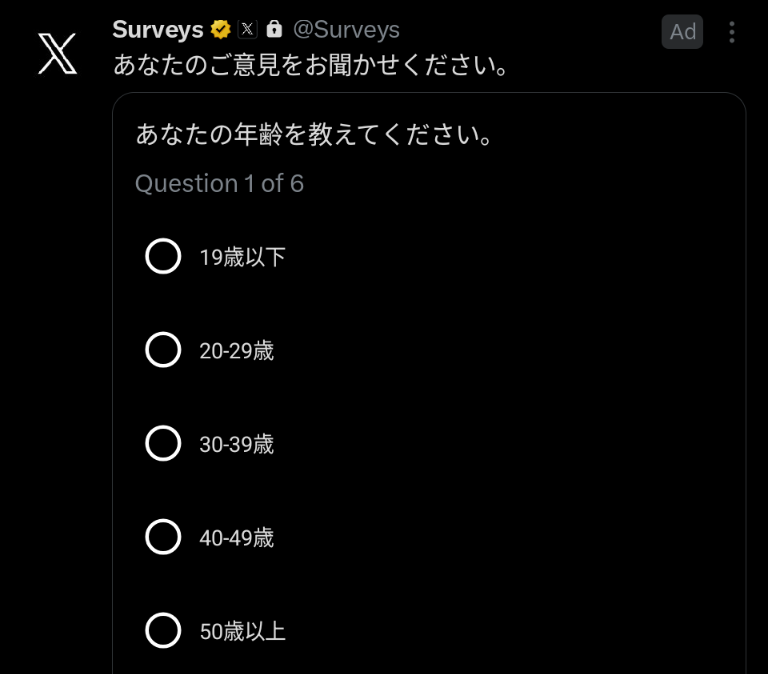
Task: Select the 19歳以下 age option
Action: [x=163, y=256]
